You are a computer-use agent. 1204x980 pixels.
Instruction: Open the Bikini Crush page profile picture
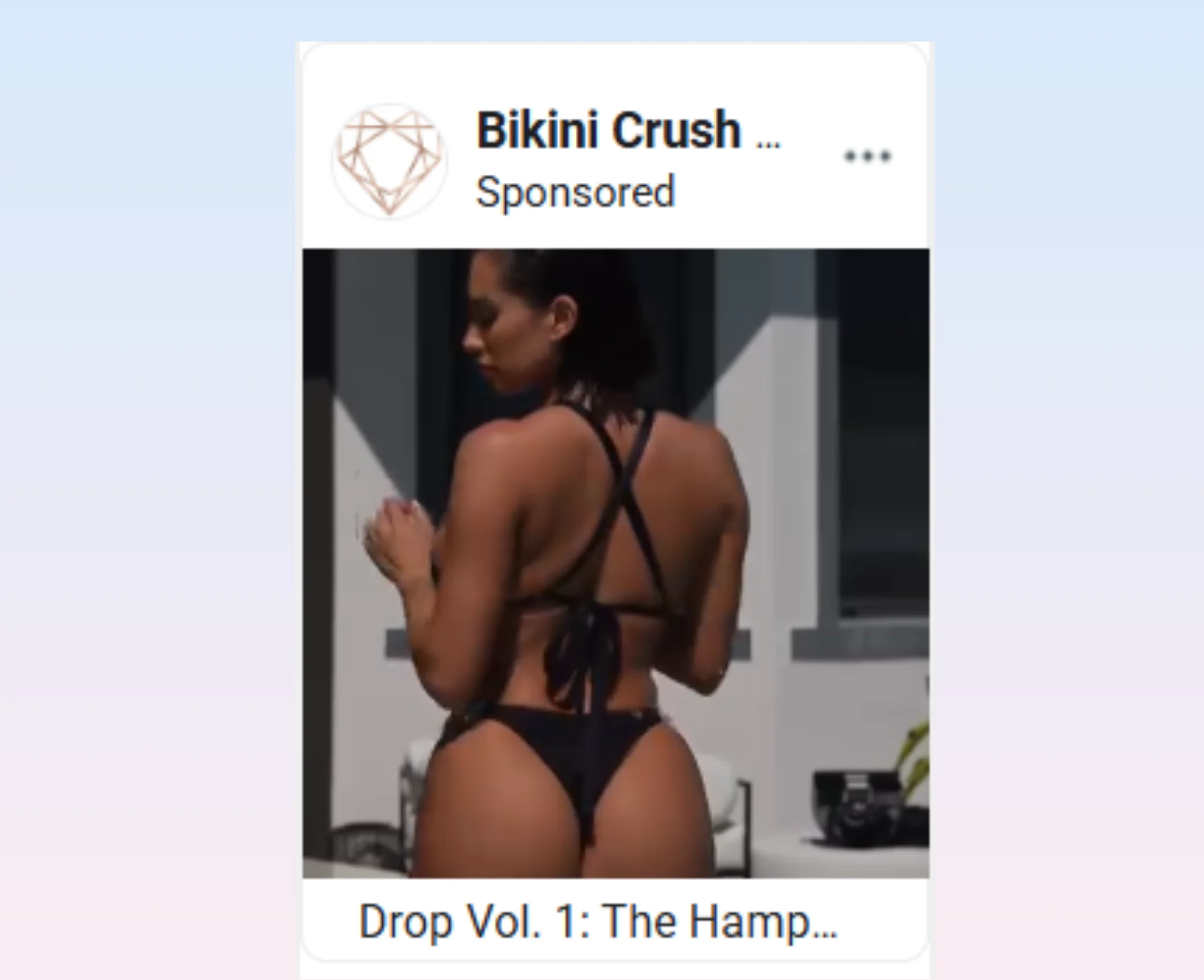389,161
